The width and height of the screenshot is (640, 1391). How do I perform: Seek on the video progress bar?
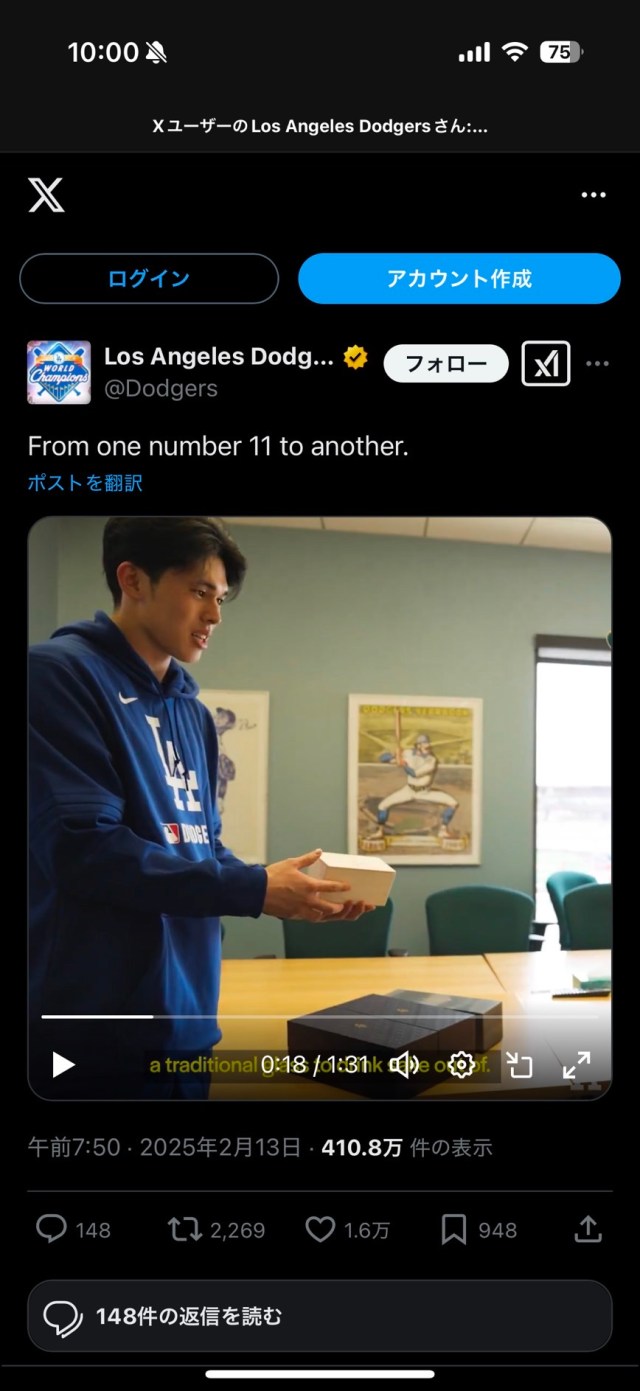pyautogui.click(x=320, y=1017)
